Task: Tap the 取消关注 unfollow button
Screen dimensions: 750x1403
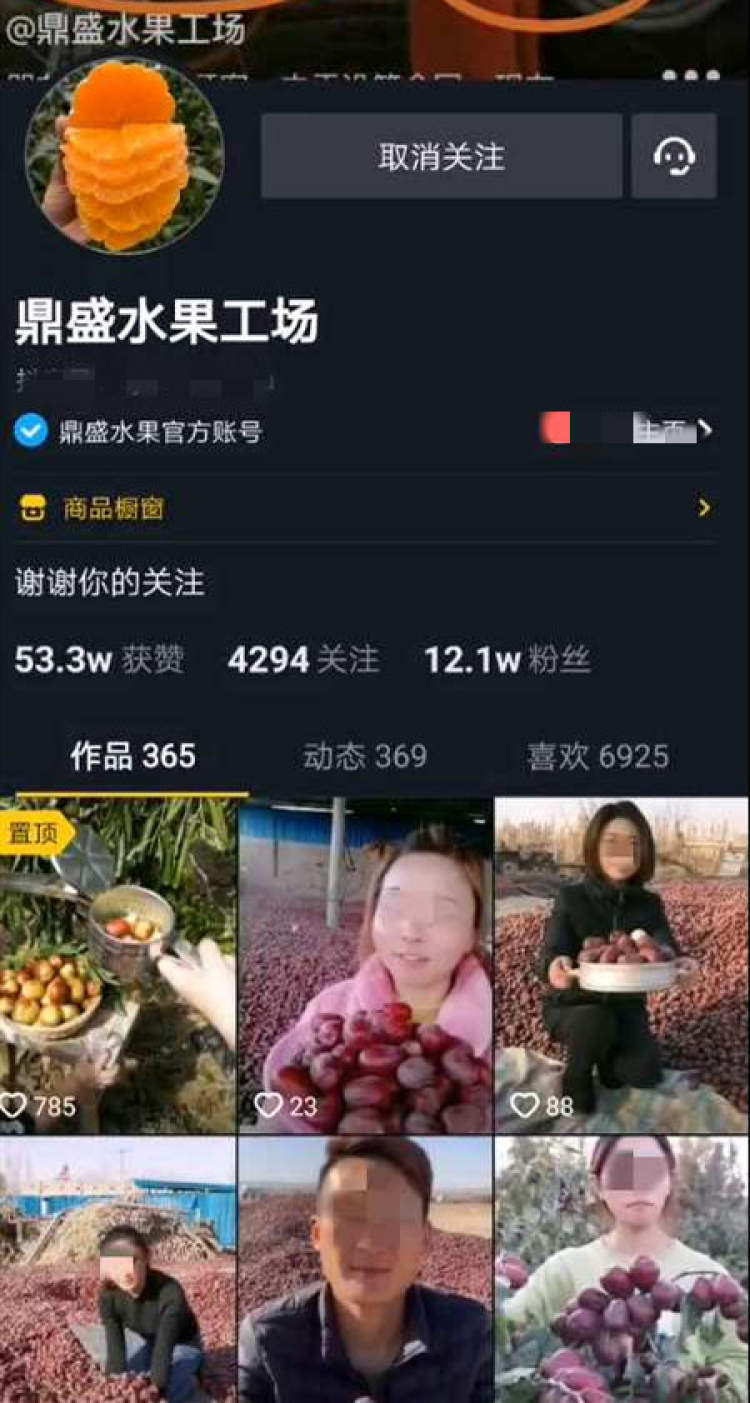Action: pyautogui.click(x=441, y=156)
